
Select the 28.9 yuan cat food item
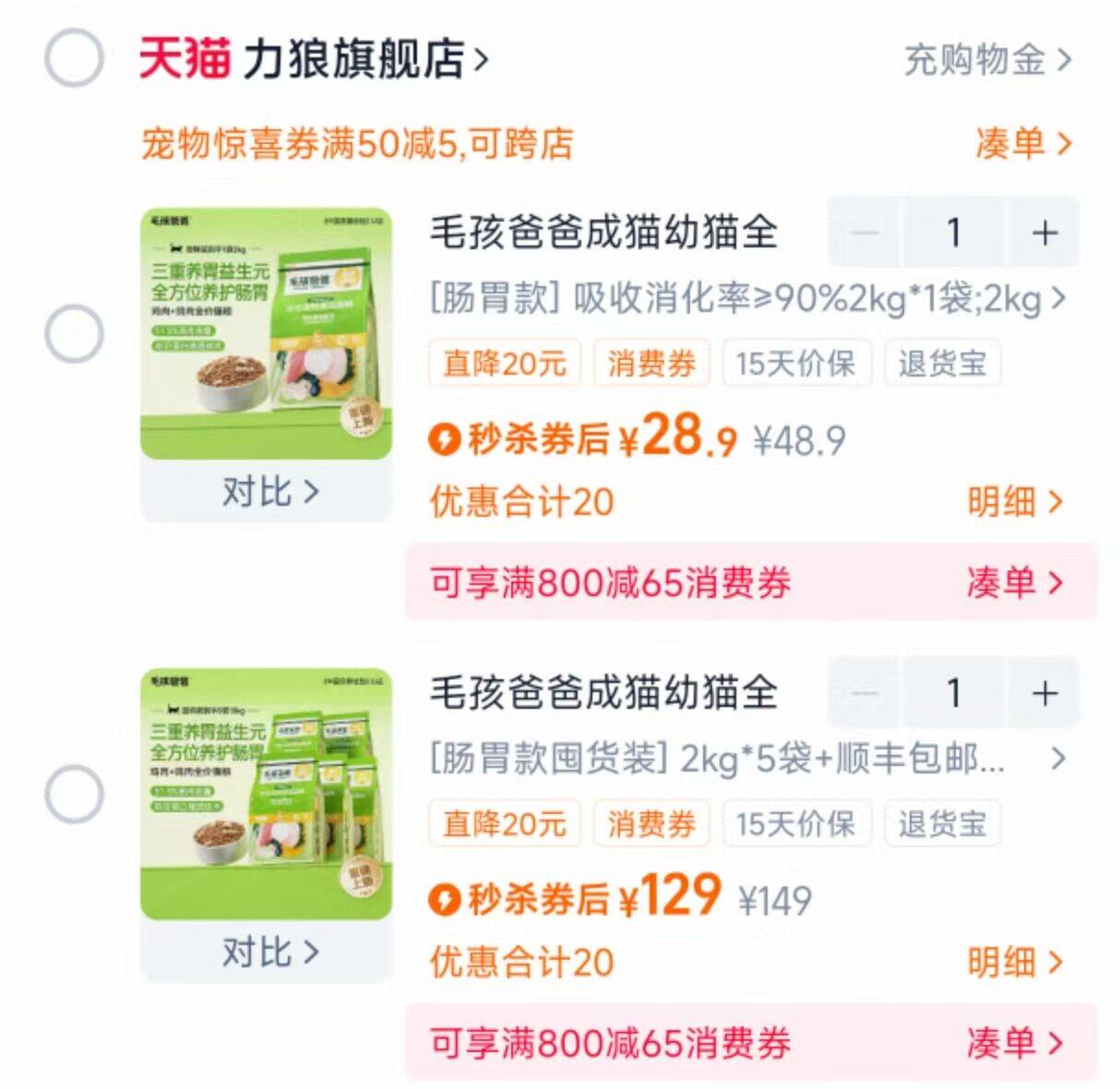pos(74,333)
